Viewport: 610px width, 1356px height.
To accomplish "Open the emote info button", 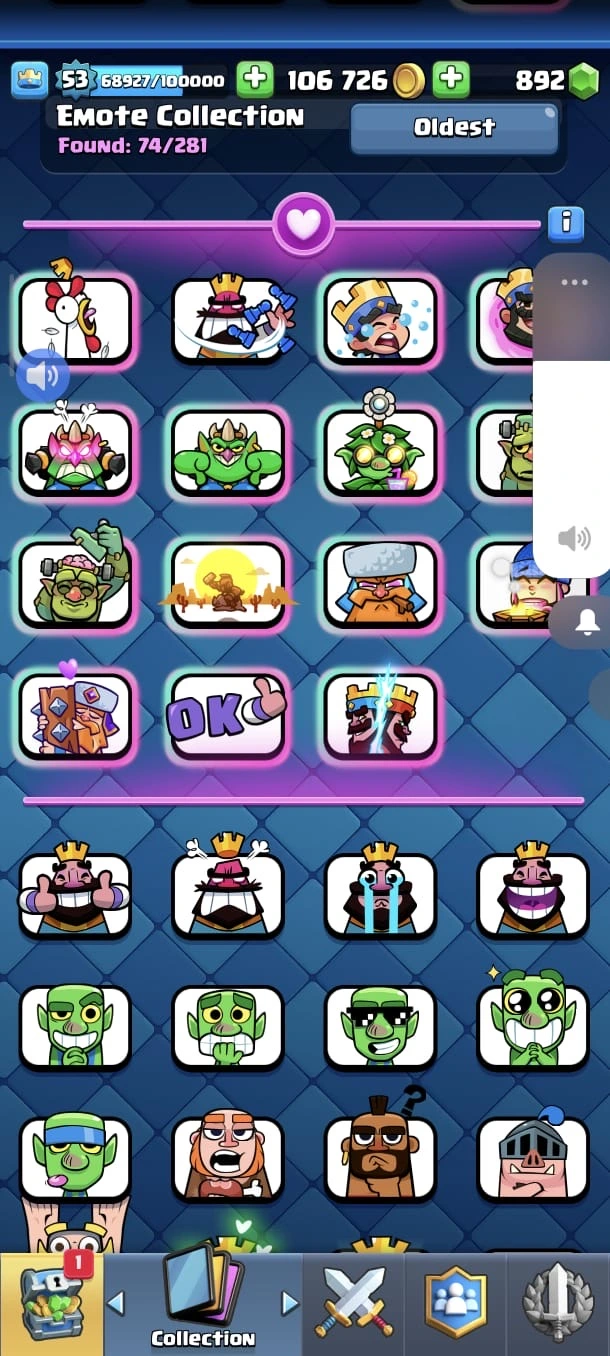I will [565, 222].
